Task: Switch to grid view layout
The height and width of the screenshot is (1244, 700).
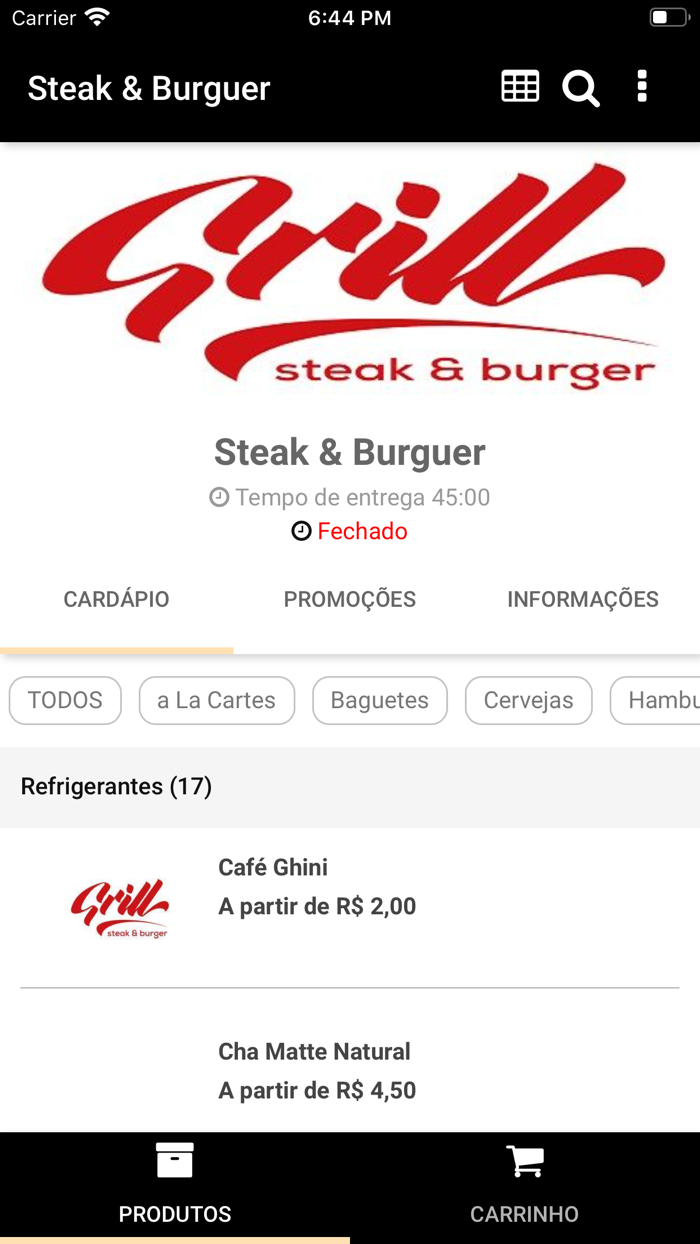Action: (520, 87)
